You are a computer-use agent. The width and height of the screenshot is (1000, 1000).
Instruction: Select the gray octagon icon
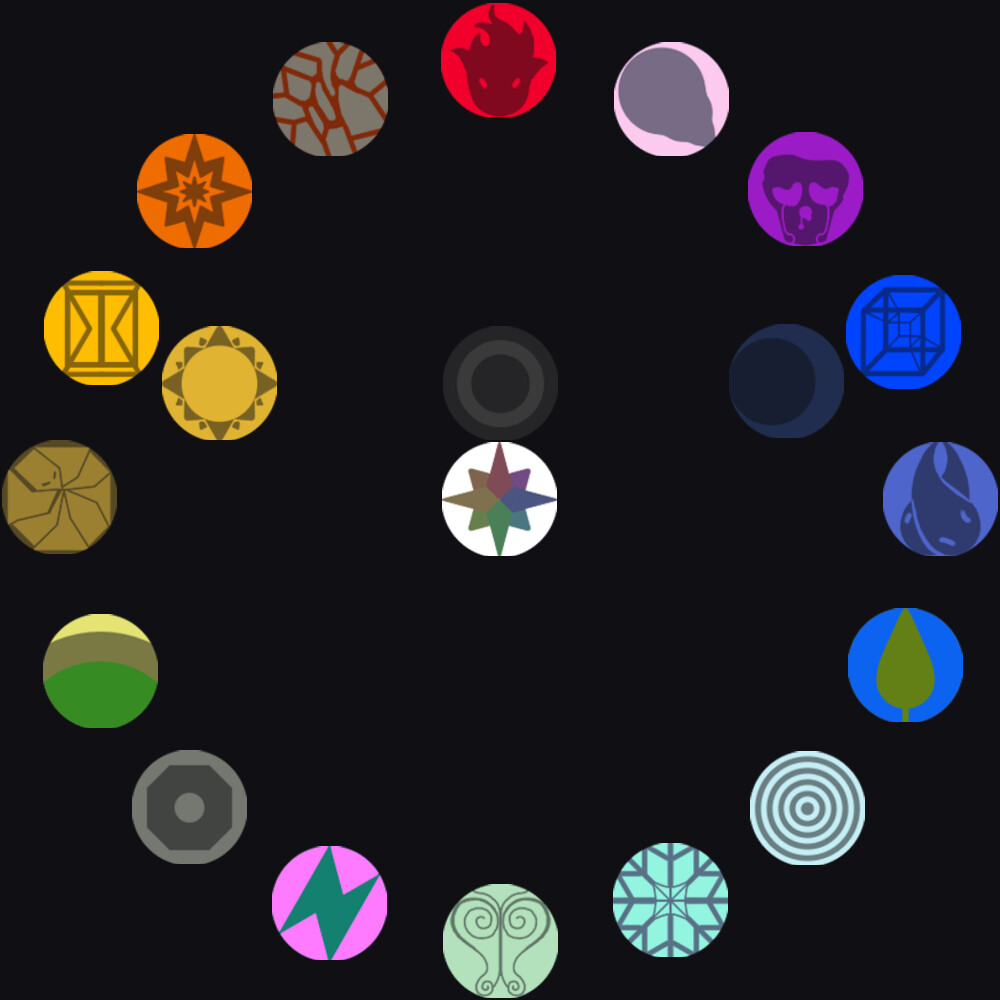point(189,807)
